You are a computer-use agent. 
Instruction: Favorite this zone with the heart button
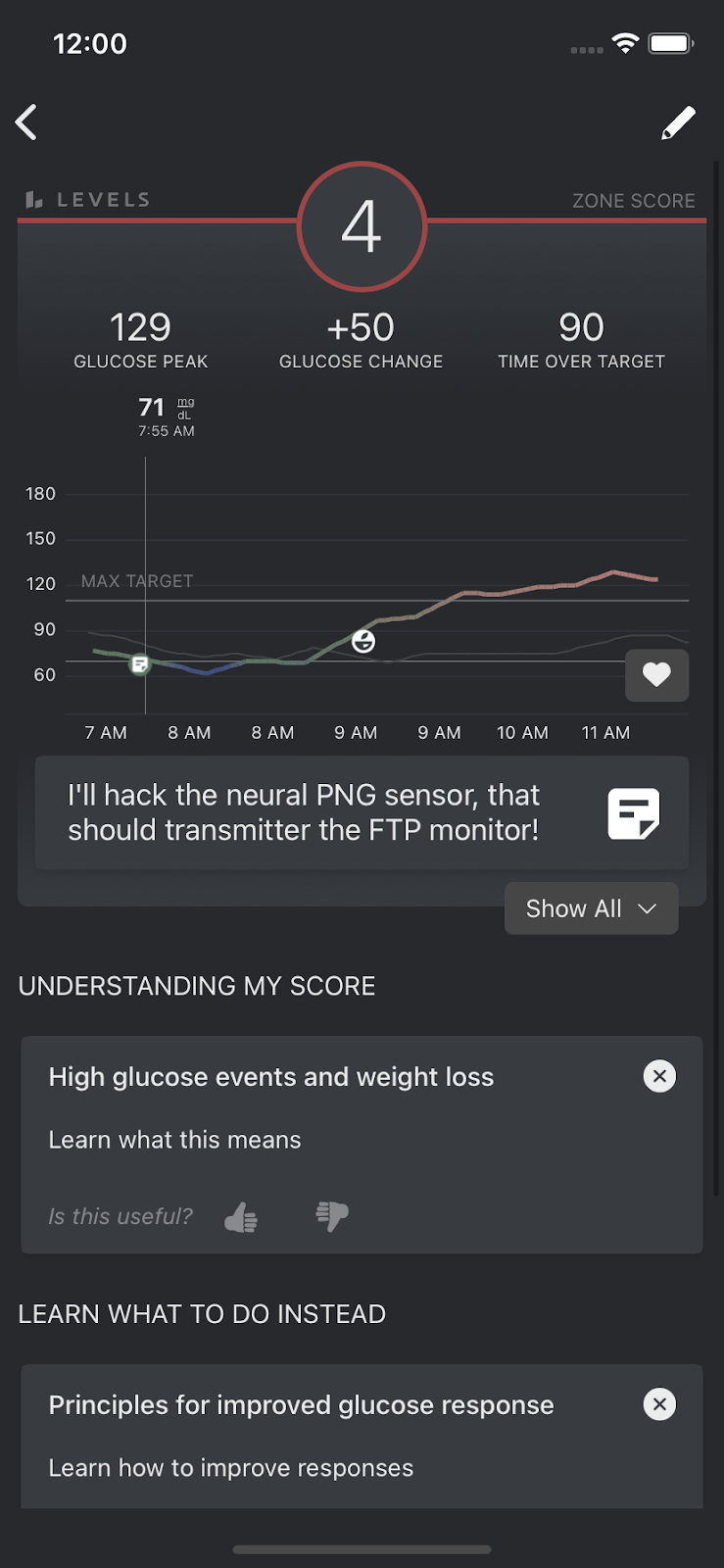[656, 674]
